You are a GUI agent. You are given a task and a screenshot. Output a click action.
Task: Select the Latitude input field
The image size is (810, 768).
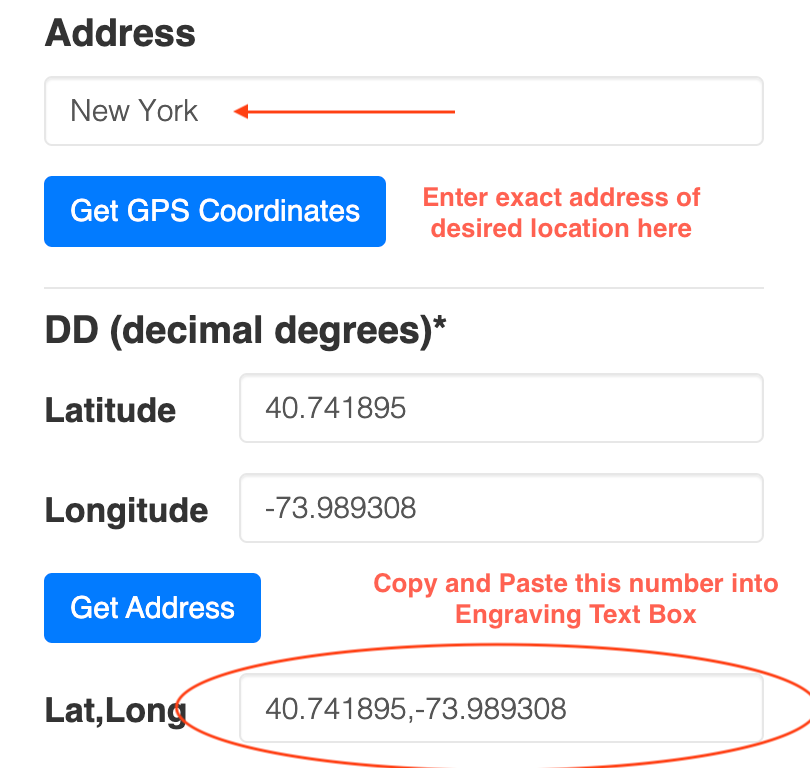(x=501, y=408)
